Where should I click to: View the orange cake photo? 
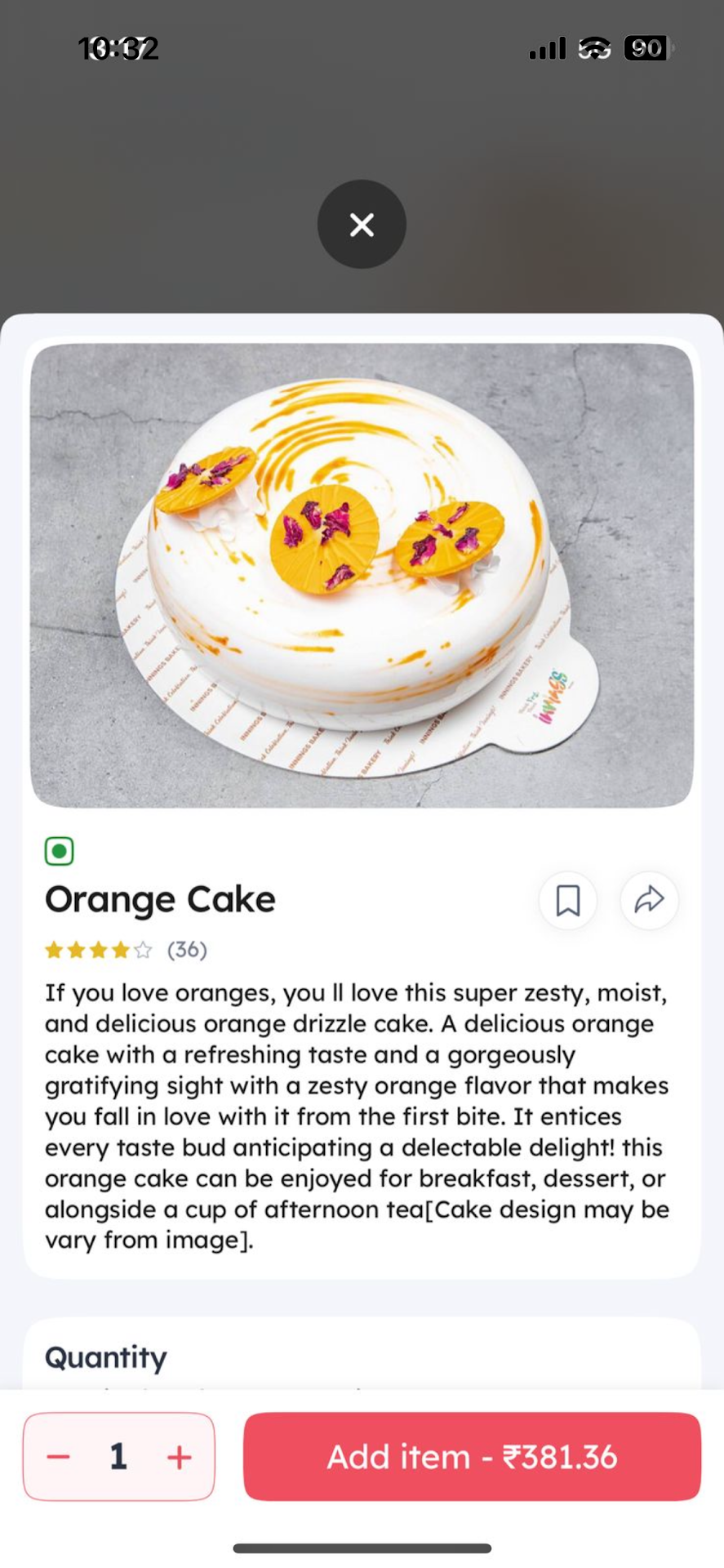click(x=362, y=576)
